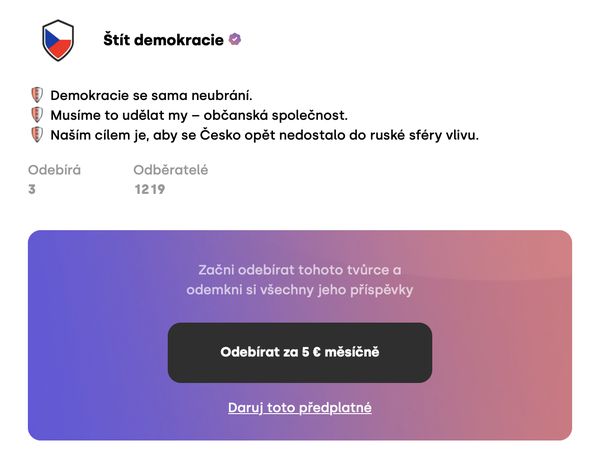Subscribe with 'Odebírat za 5 € měsíčně'
This screenshot has width=600, height=449.
click(299, 352)
